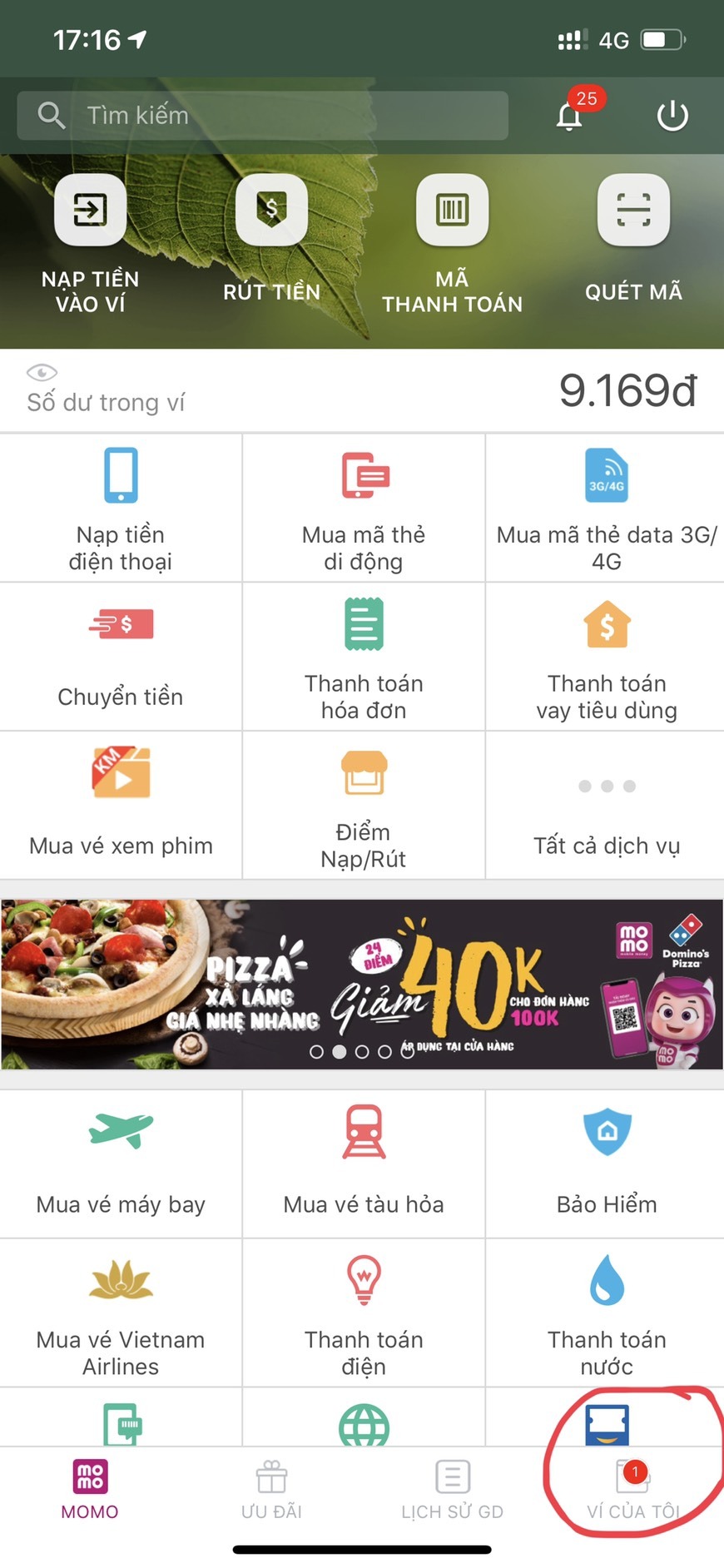Open the Tìm kiếm search field
Image resolution: width=724 pixels, height=1568 pixels.
coord(262,116)
